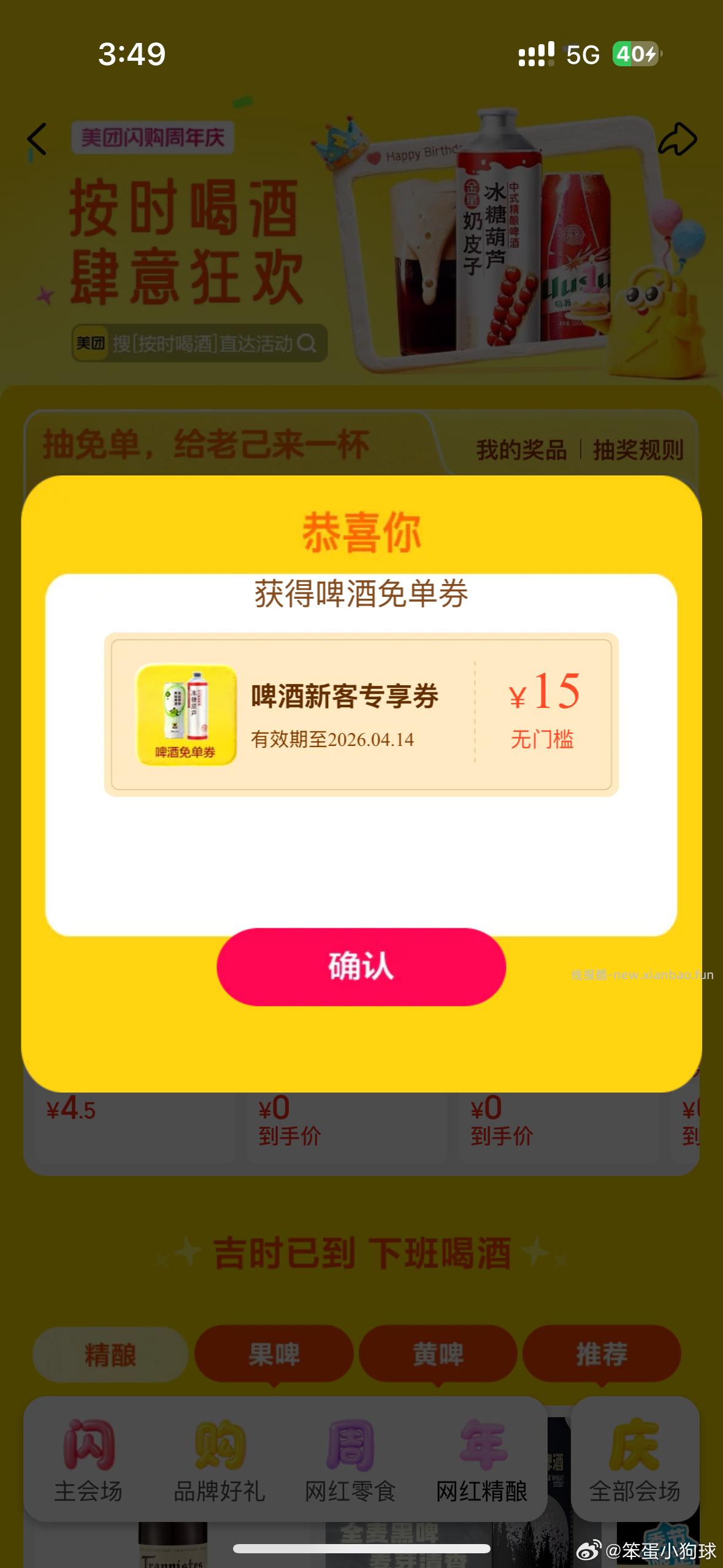The width and height of the screenshot is (723, 1568).
Task: Confirm the coupon with the 确认 button
Action: 361,966
